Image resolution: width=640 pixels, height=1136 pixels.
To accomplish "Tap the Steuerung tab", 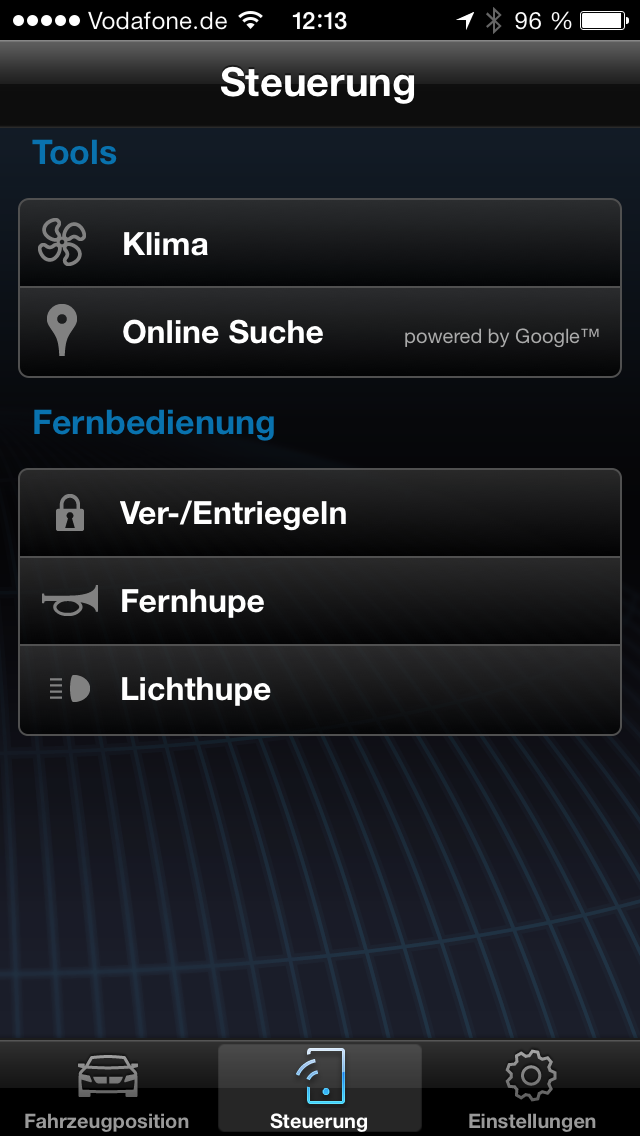I will coord(320,1090).
